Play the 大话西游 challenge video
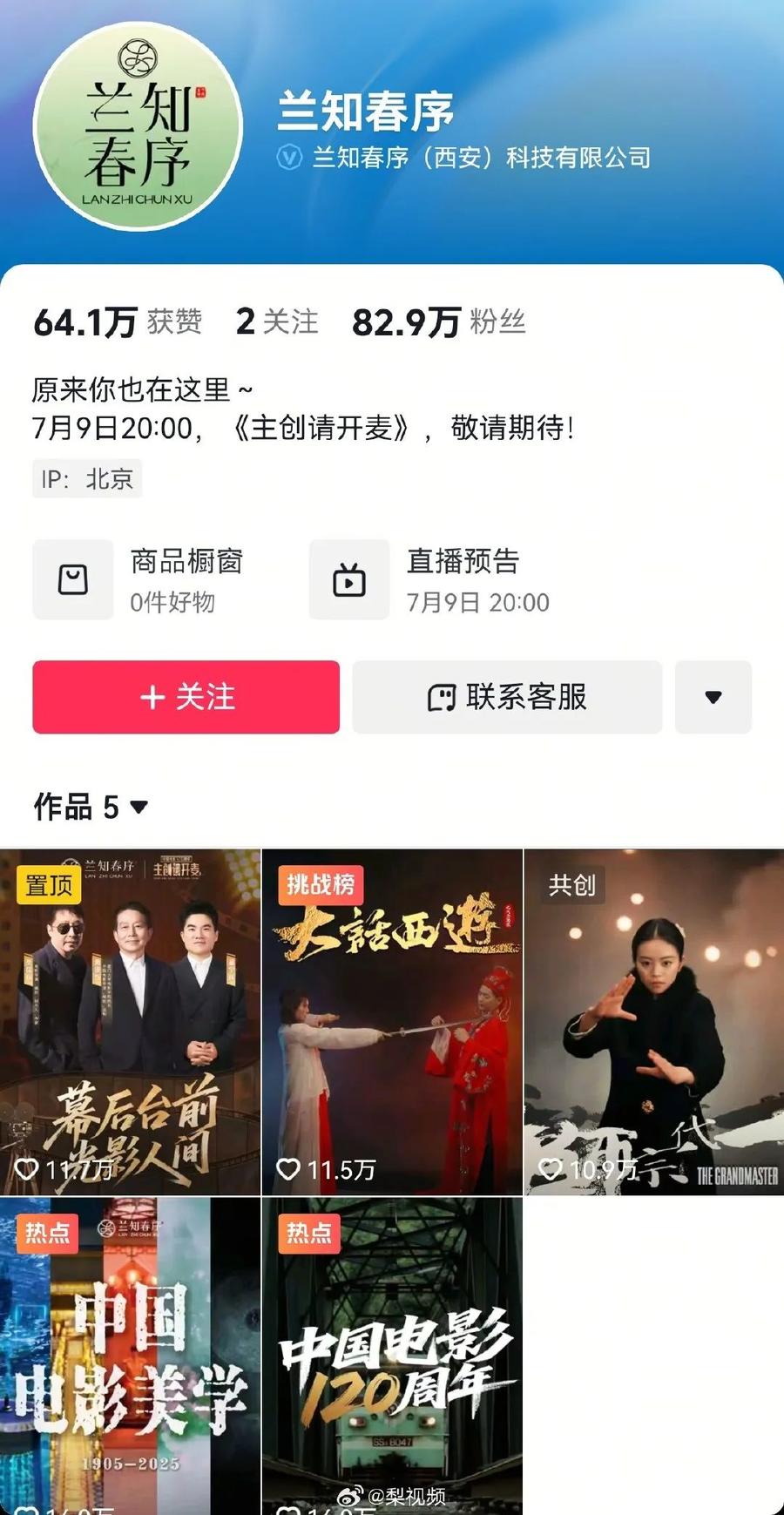The width and height of the screenshot is (784, 1515). point(392,1021)
